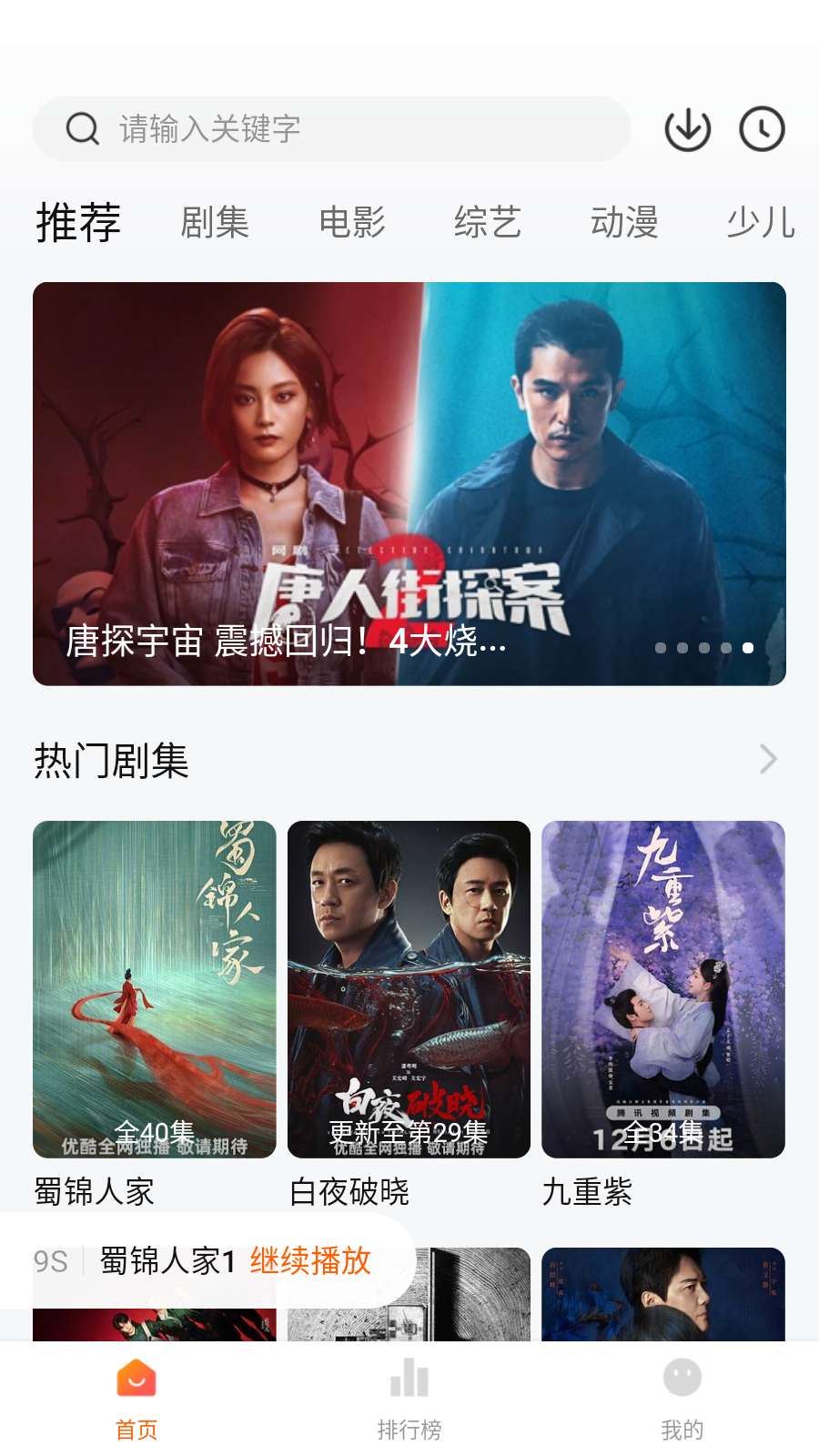
Task: Open the 蜀锦人家 drama card
Action: [155, 989]
